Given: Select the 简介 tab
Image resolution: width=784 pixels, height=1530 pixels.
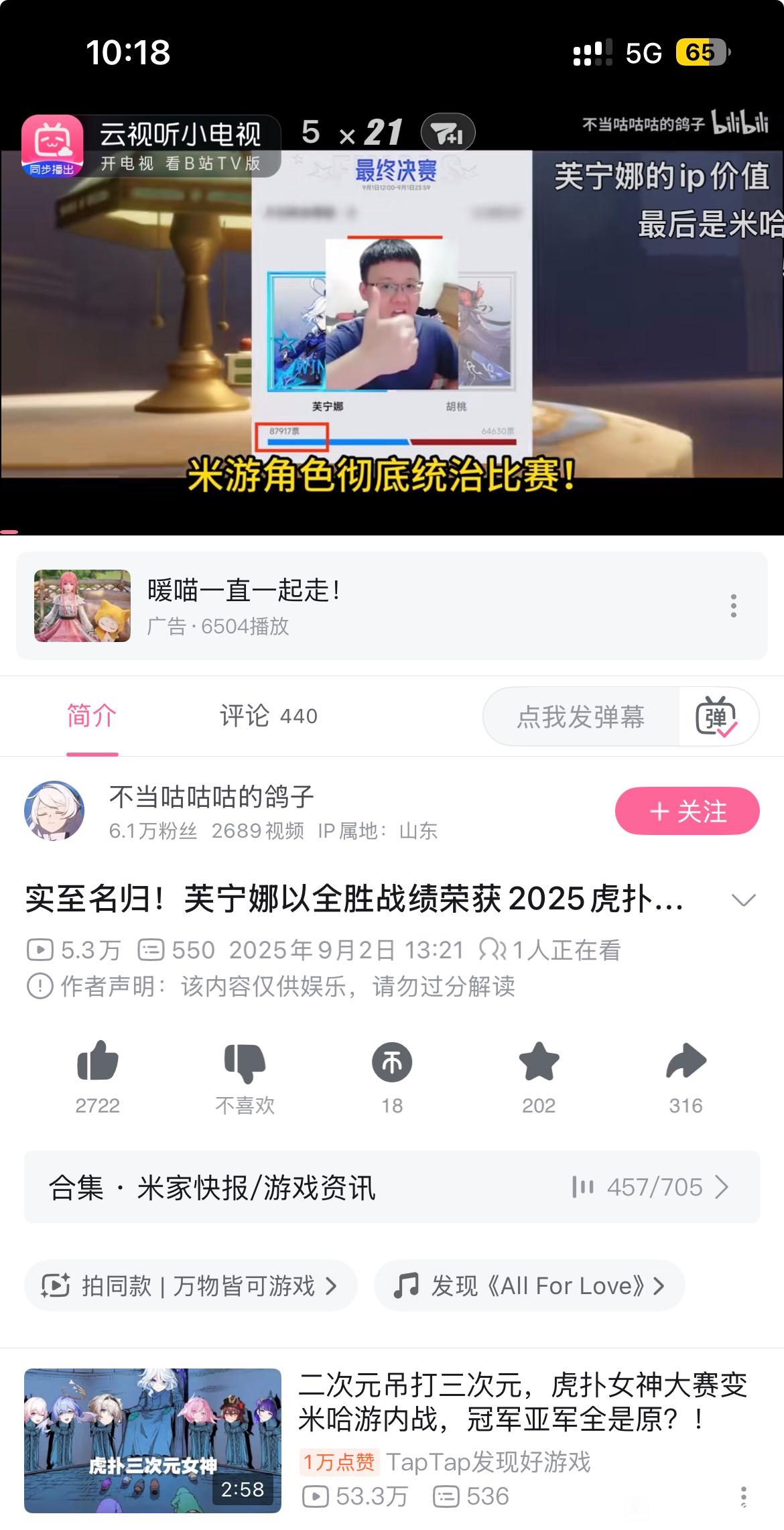Looking at the screenshot, I should 92,716.
